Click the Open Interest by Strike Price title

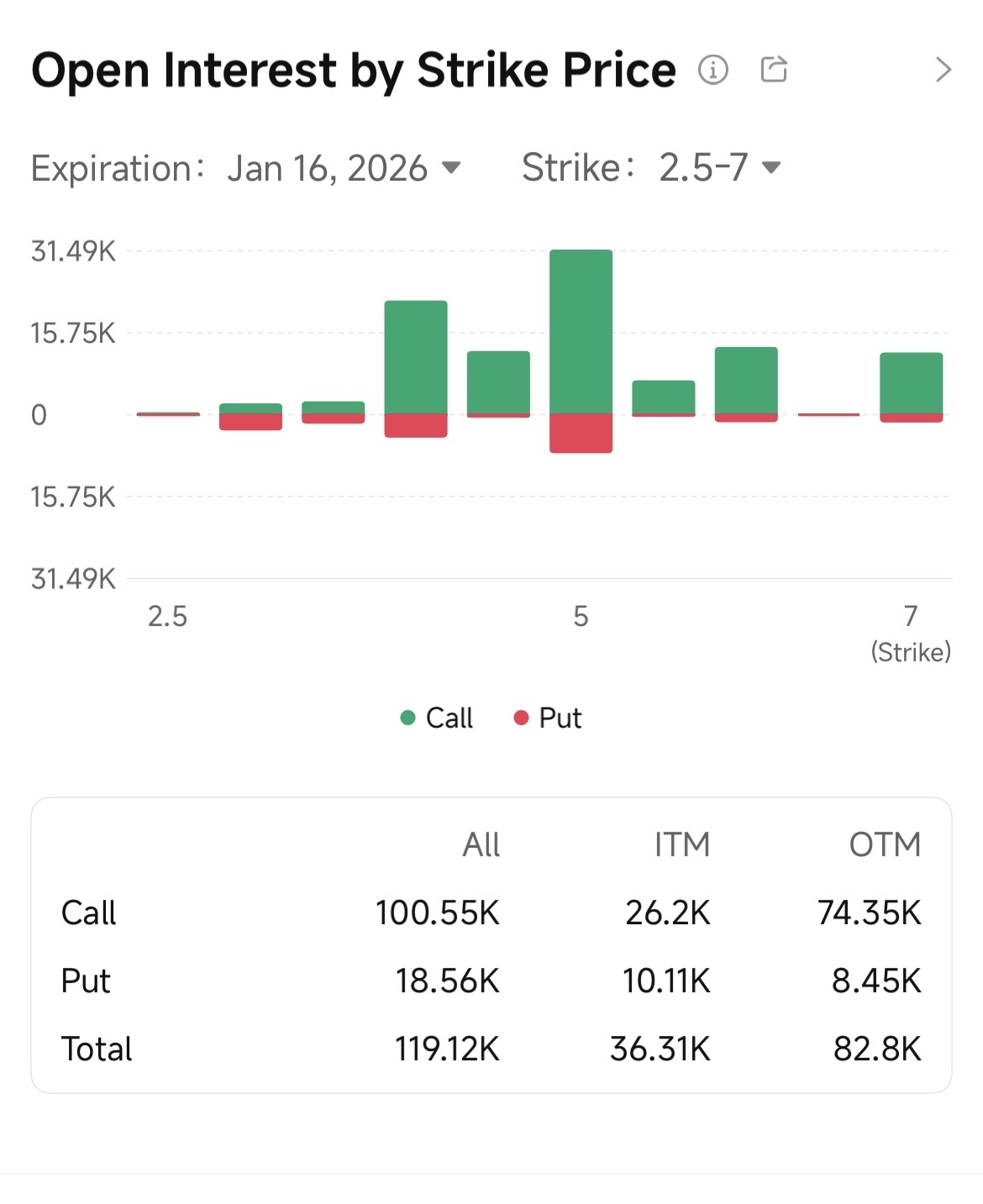[353, 70]
